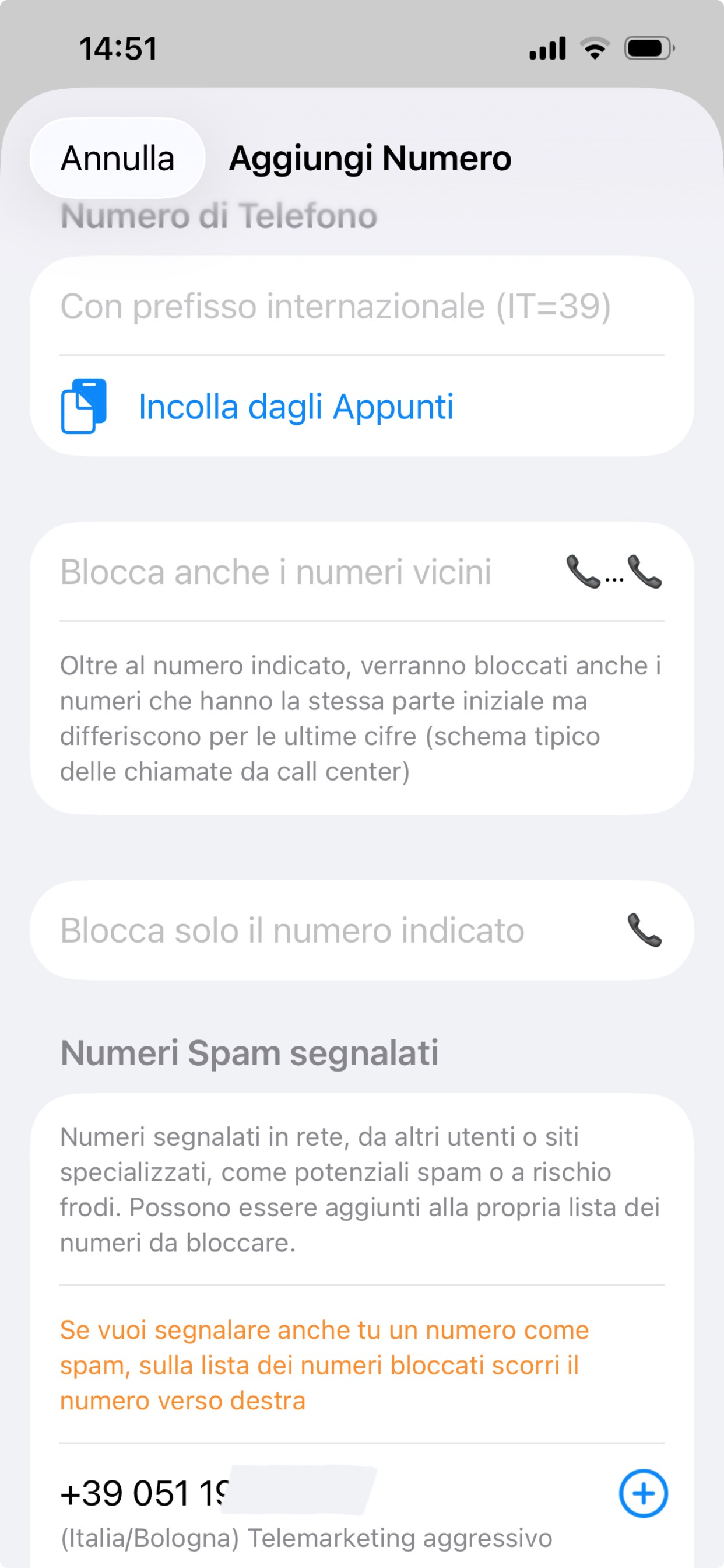The height and width of the screenshot is (1568, 724).
Task: Choose Blocca solo il numero indicato
Action: [361, 930]
